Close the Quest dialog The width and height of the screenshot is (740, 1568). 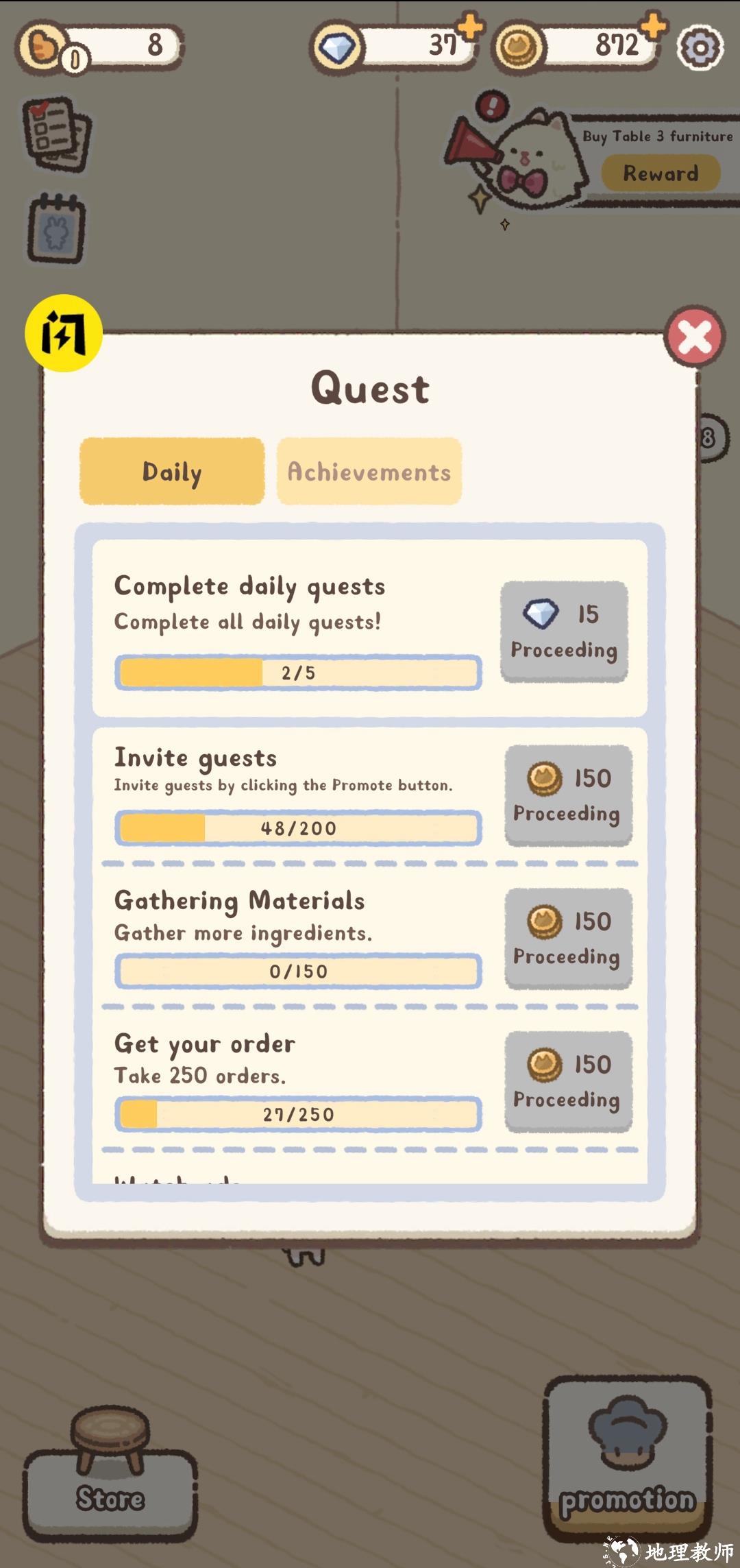coord(694,337)
